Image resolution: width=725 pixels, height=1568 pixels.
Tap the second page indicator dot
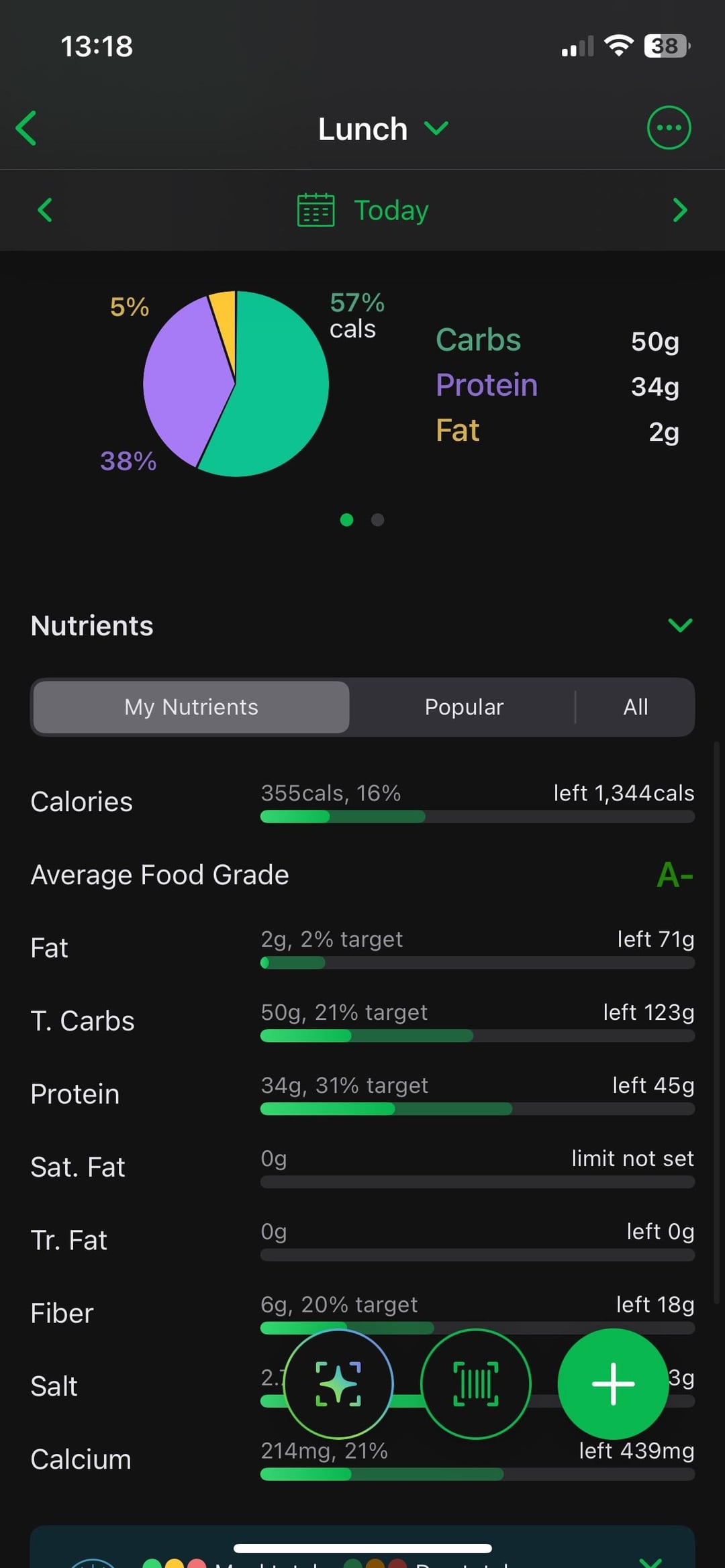point(378,519)
